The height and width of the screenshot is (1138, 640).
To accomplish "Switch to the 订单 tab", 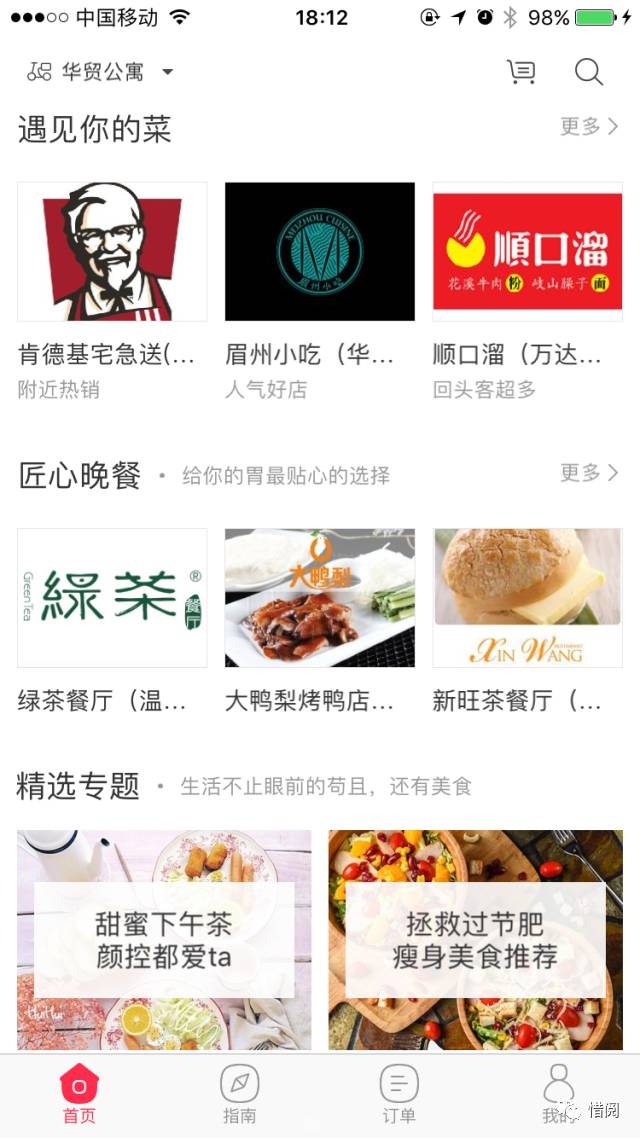I will click(x=399, y=1094).
